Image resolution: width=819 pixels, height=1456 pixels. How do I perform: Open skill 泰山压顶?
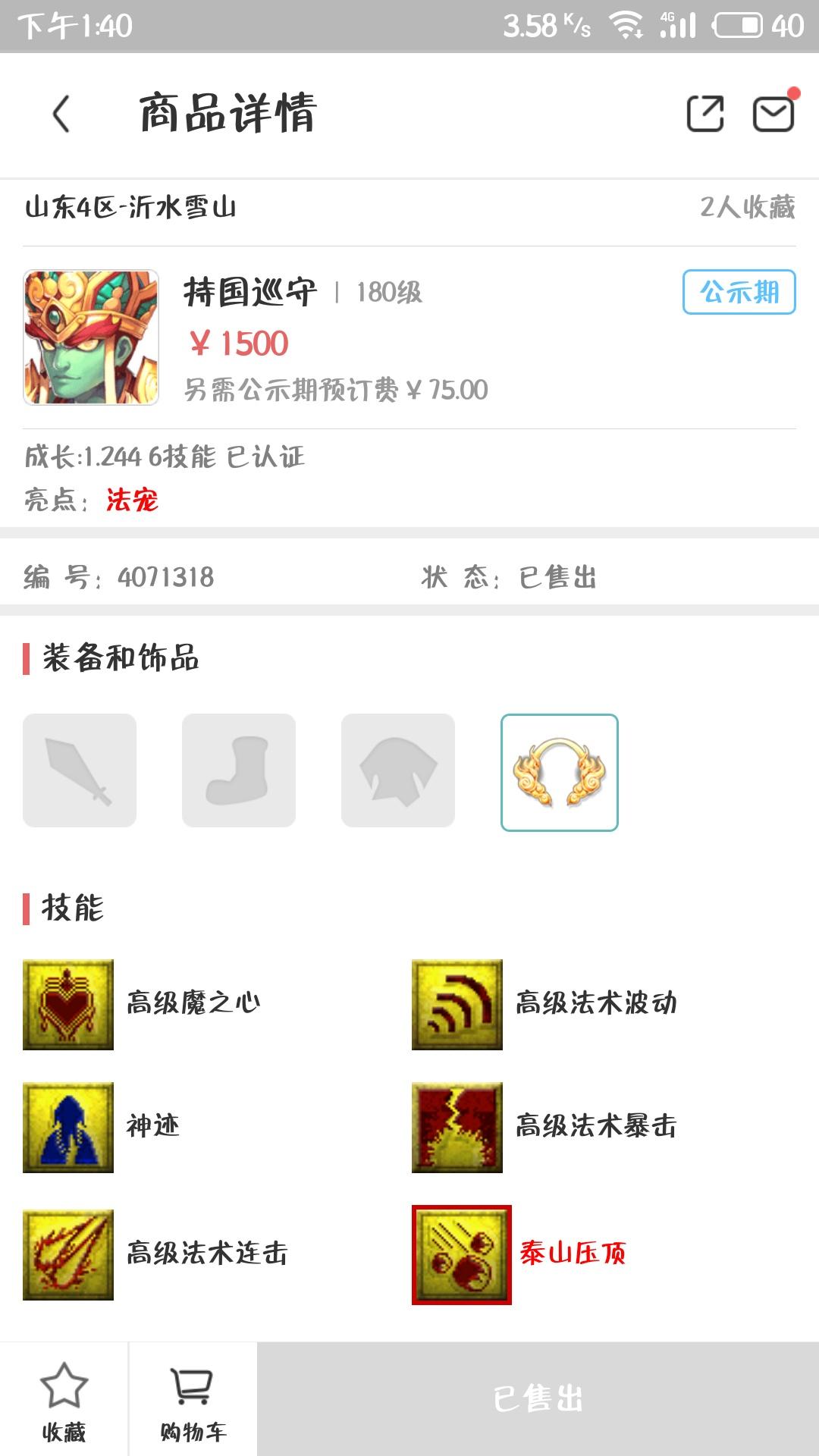pos(461,1254)
